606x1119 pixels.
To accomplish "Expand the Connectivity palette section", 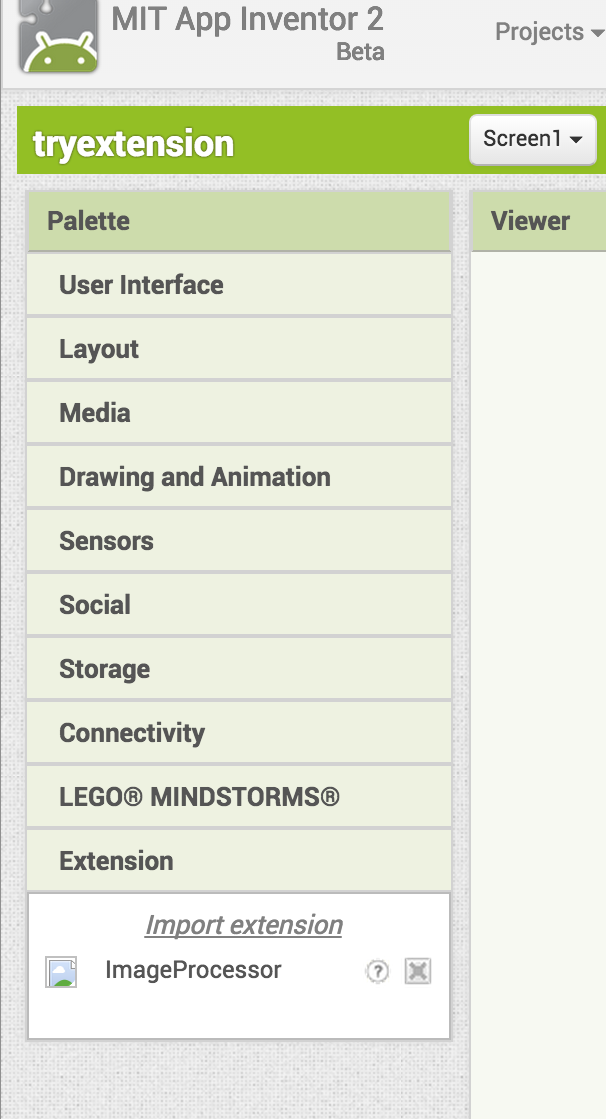I will point(239,733).
